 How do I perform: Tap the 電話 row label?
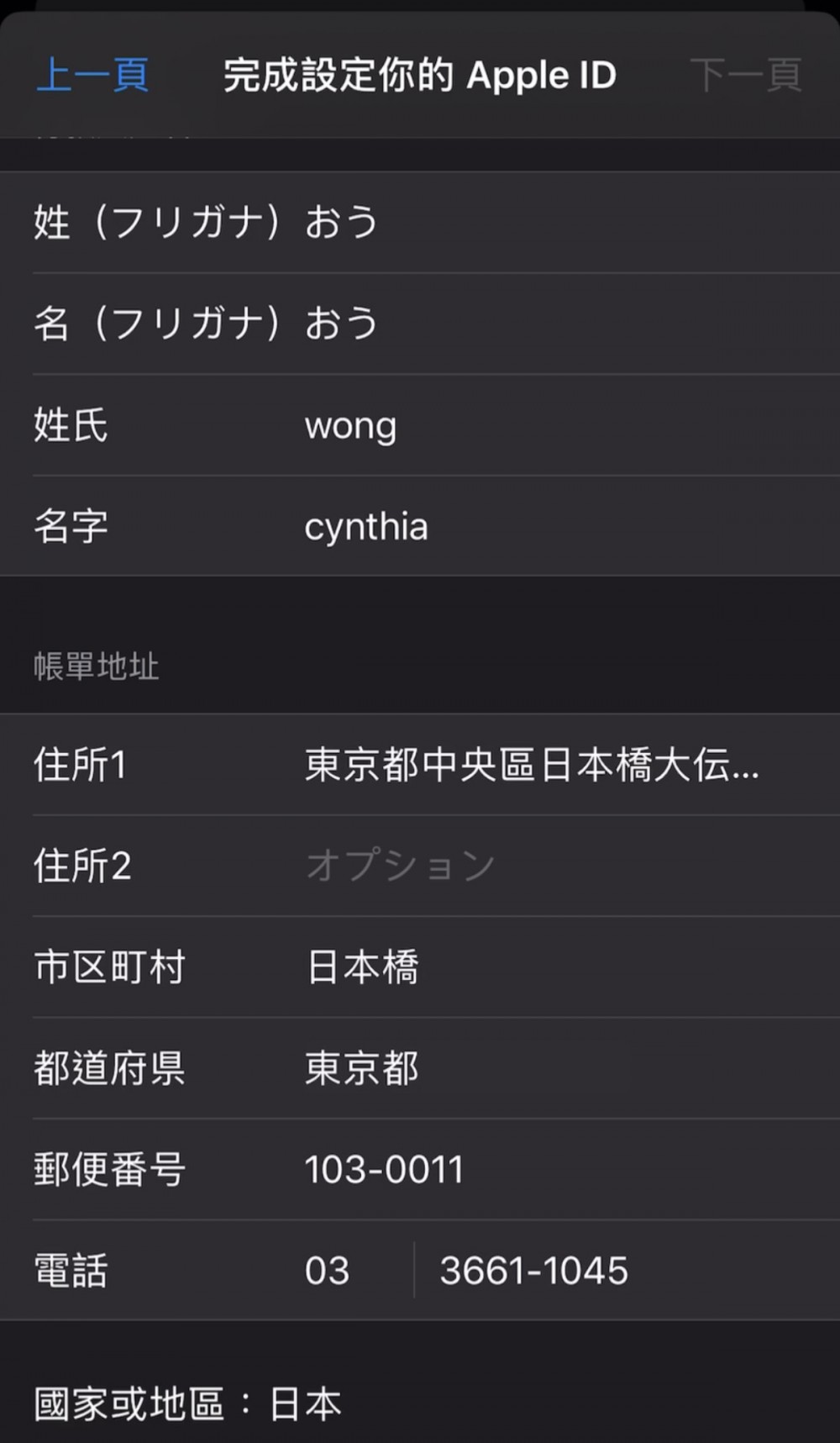click(x=71, y=1272)
